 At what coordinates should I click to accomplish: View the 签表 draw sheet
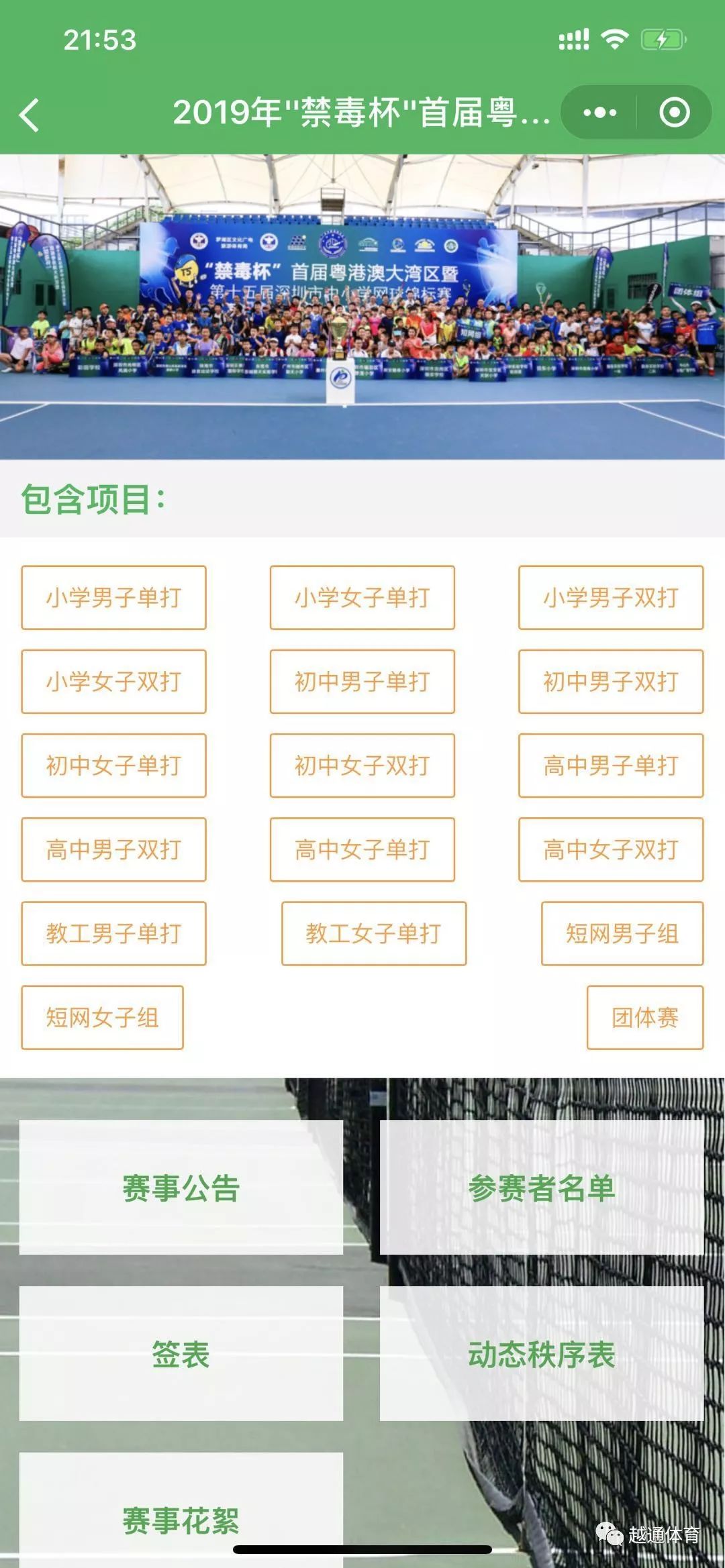click(181, 1353)
